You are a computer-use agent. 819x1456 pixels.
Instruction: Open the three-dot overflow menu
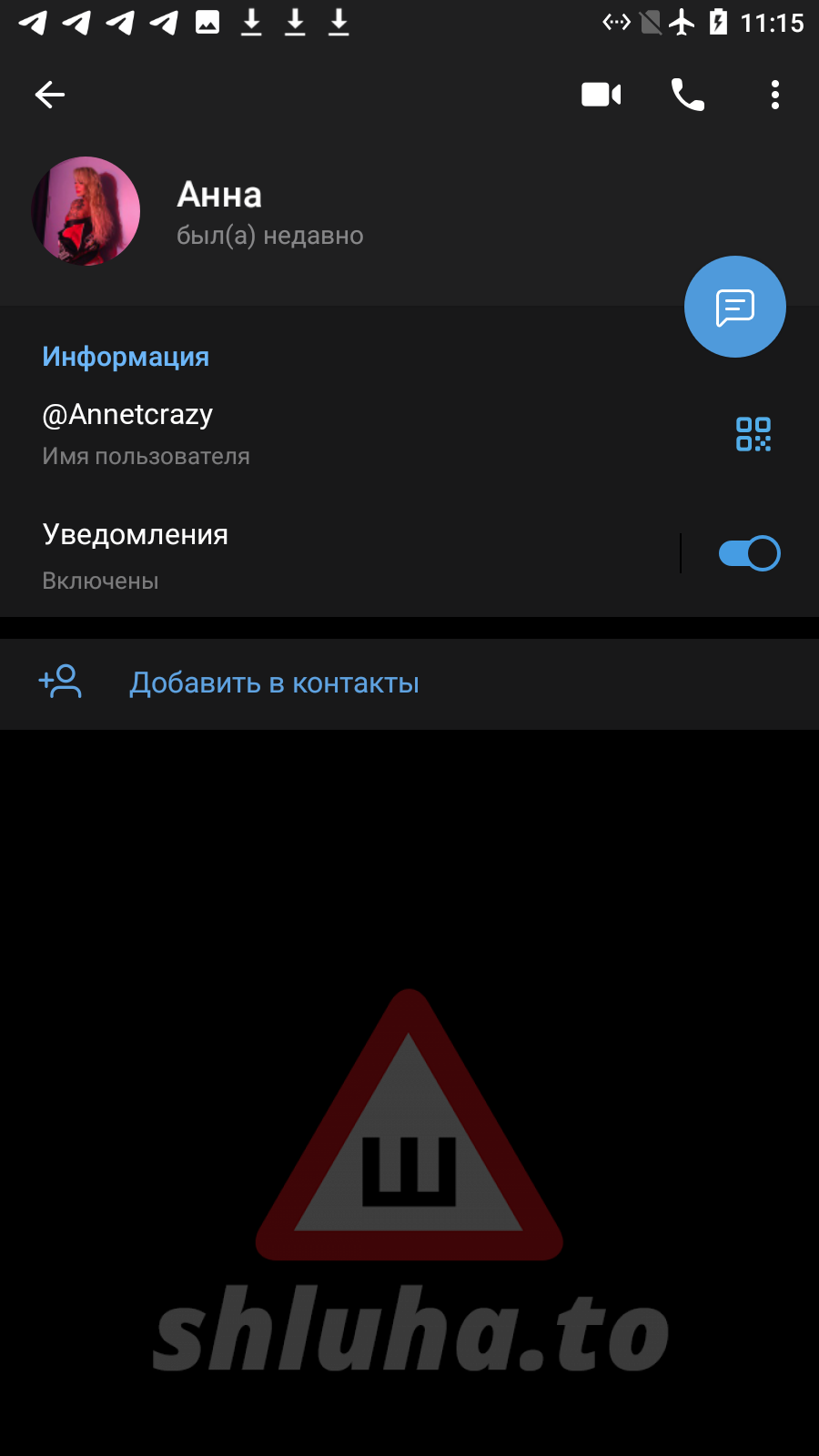pos(774,95)
